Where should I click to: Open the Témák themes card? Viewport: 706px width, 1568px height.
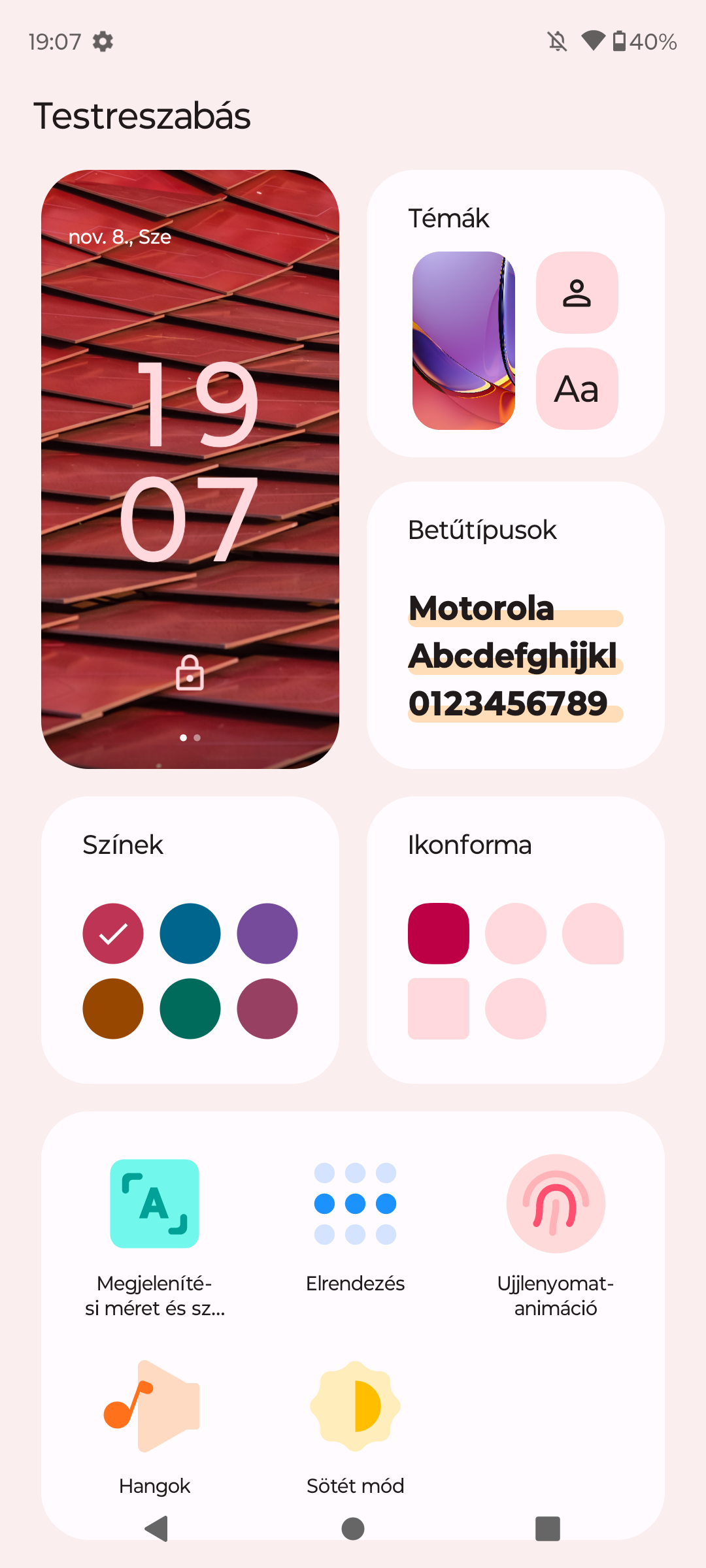[x=516, y=314]
